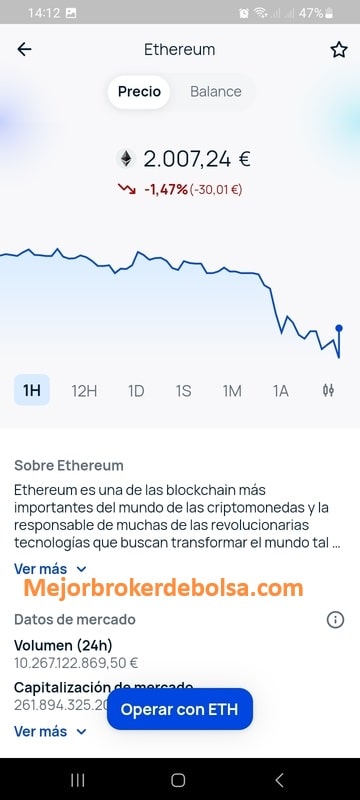Expand Ver más under Sobre Ethereum
The image size is (360, 800).
coord(50,568)
